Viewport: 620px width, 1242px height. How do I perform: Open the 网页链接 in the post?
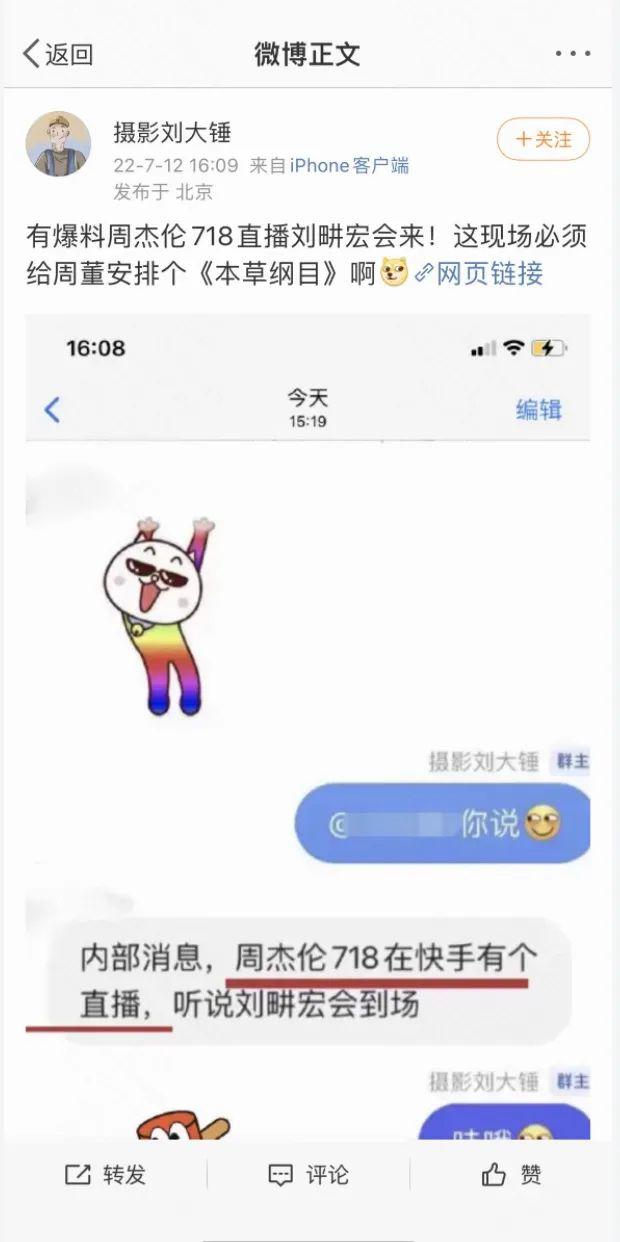(480, 272)
